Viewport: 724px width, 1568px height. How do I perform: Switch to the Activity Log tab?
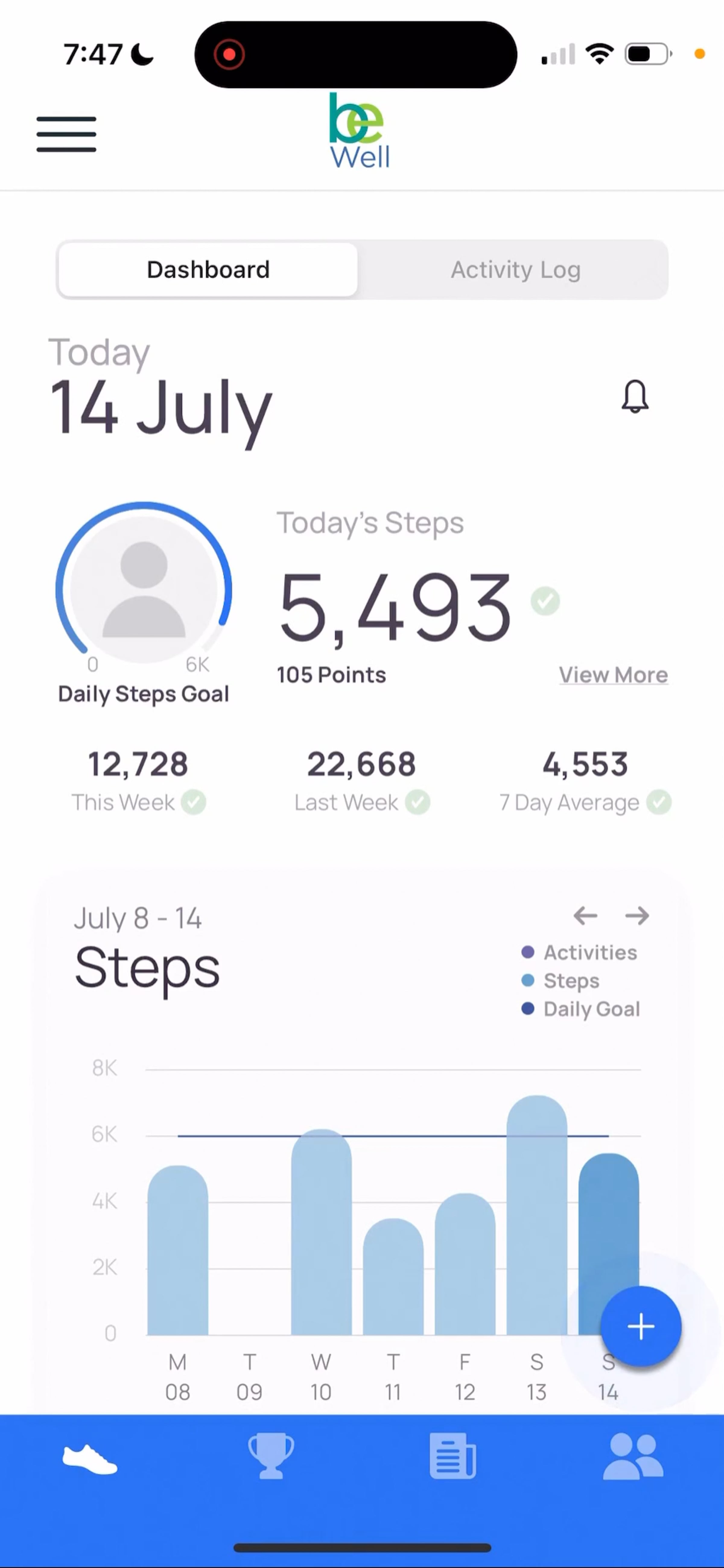515,270
